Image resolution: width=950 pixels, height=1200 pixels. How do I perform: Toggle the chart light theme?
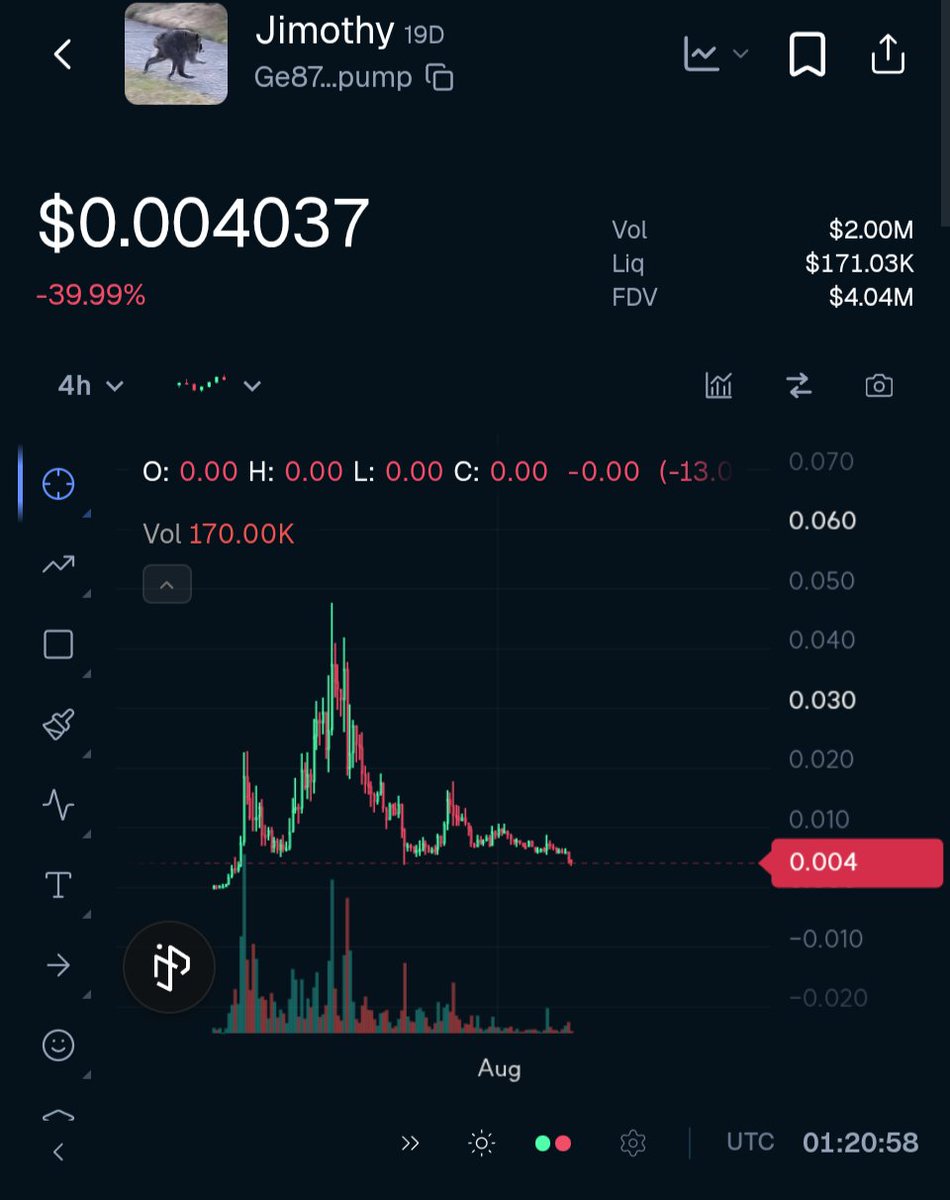point(481,1143)
